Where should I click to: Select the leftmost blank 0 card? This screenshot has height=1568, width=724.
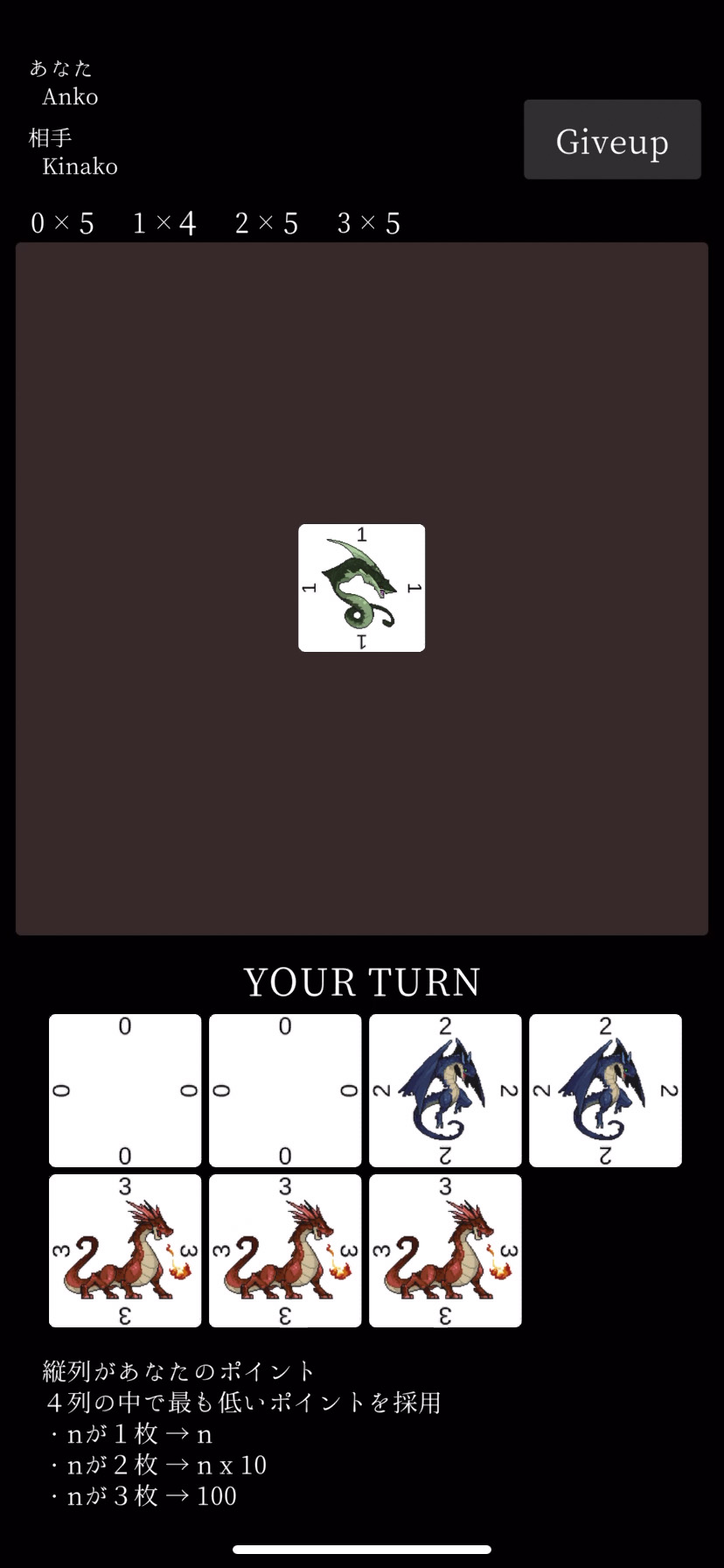[x=125, y=1090]
